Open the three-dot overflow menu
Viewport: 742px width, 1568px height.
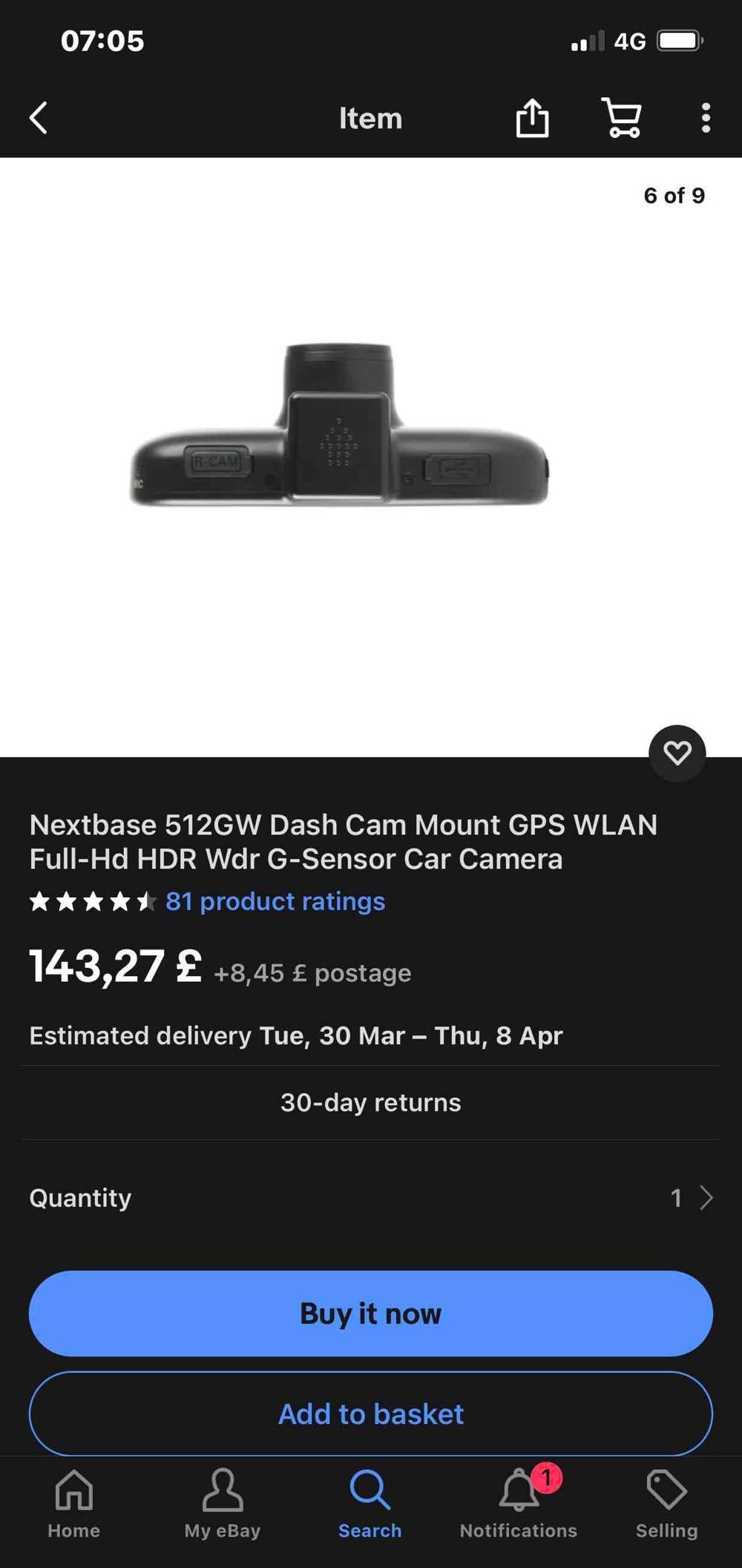(705, 118)
